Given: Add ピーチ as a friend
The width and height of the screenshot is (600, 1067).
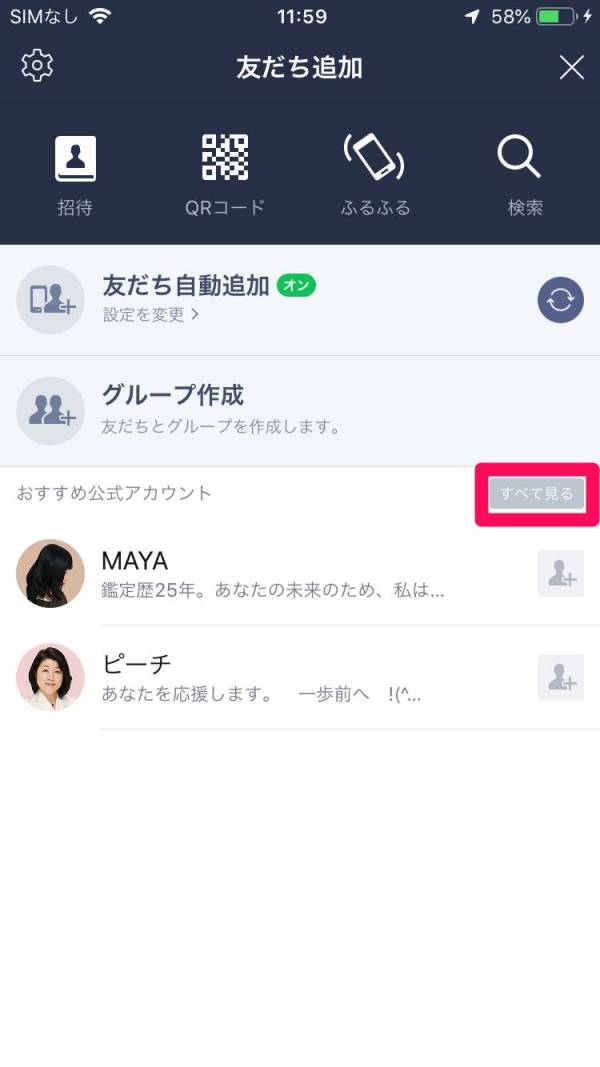Looking at the screenshot, I should 560,677.
